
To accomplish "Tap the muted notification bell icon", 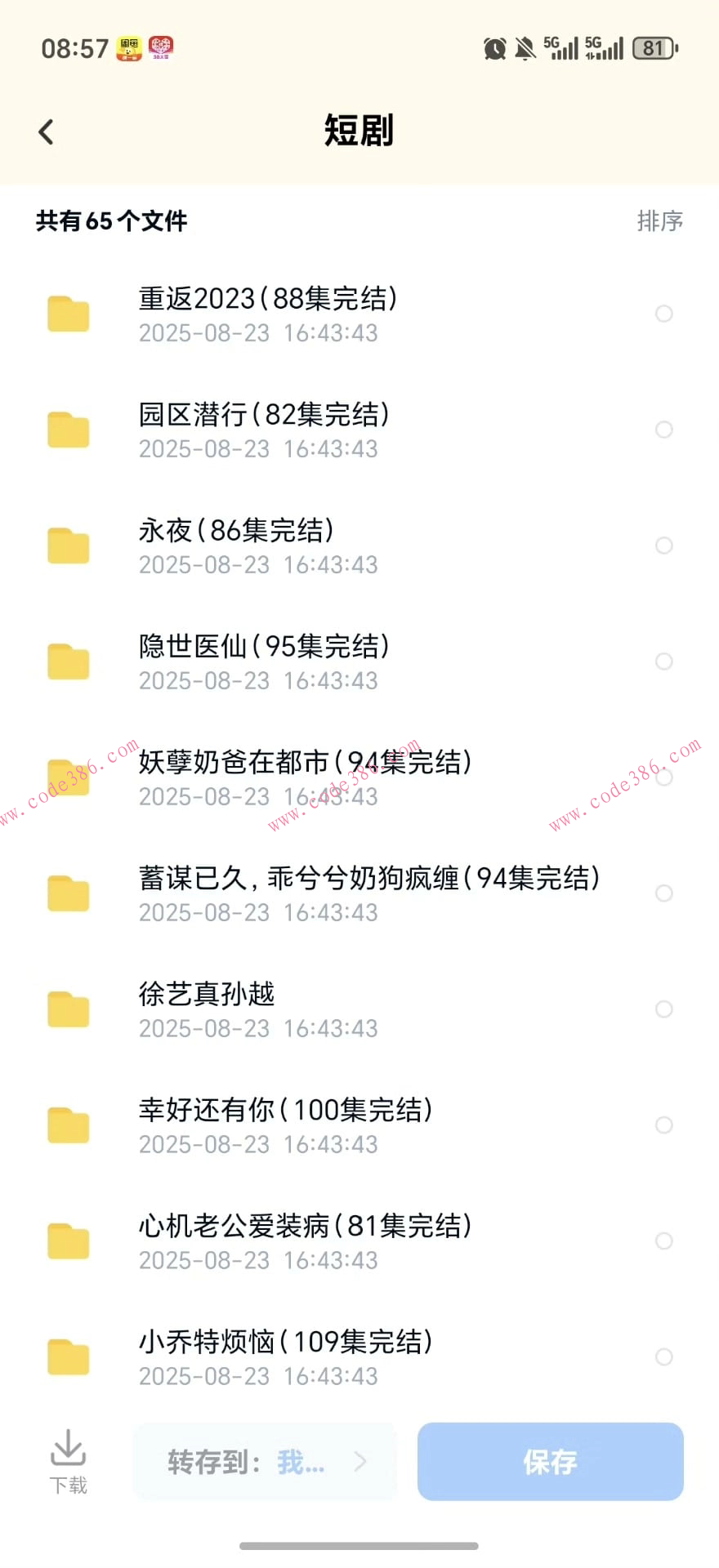I will 525,48.
